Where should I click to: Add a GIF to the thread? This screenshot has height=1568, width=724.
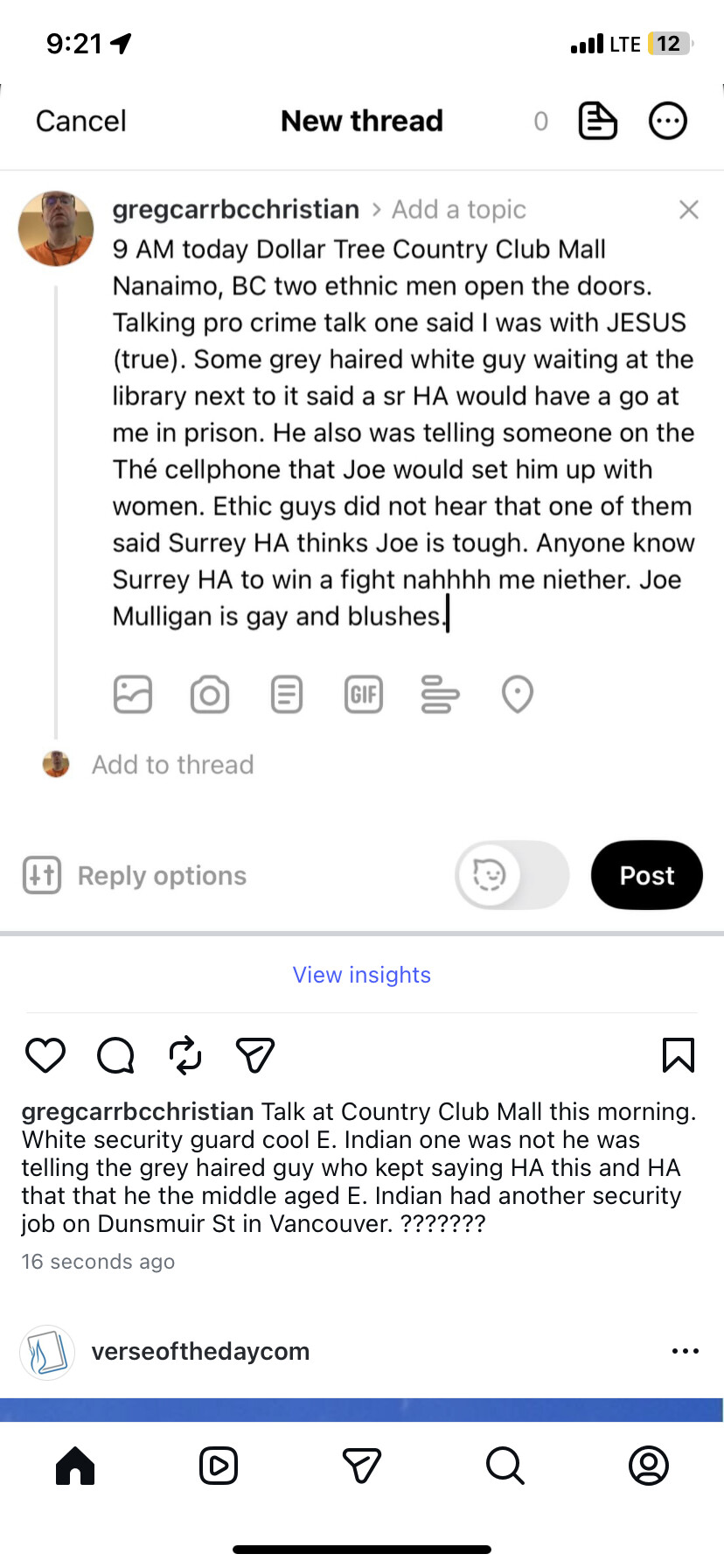click(364, 695)
